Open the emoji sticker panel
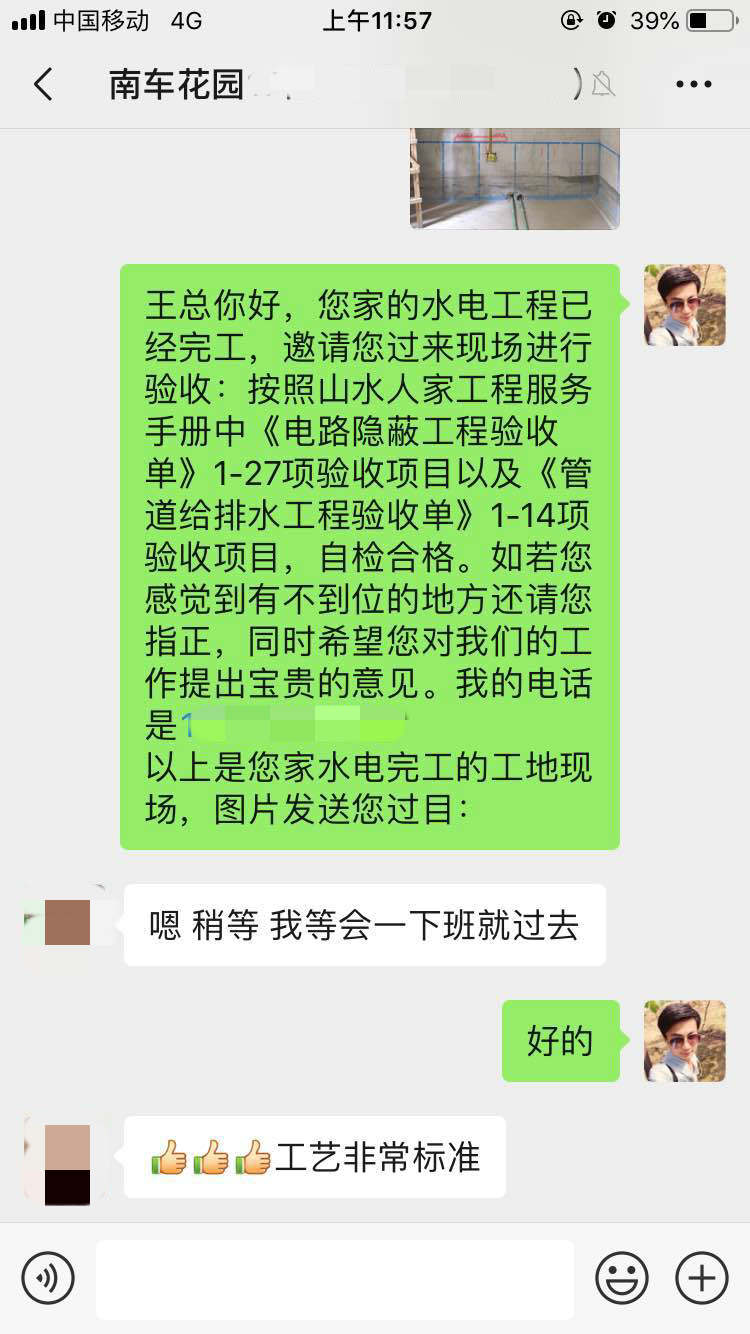This screenshot has width=750, height=1334. click(x=622, y=1278)
